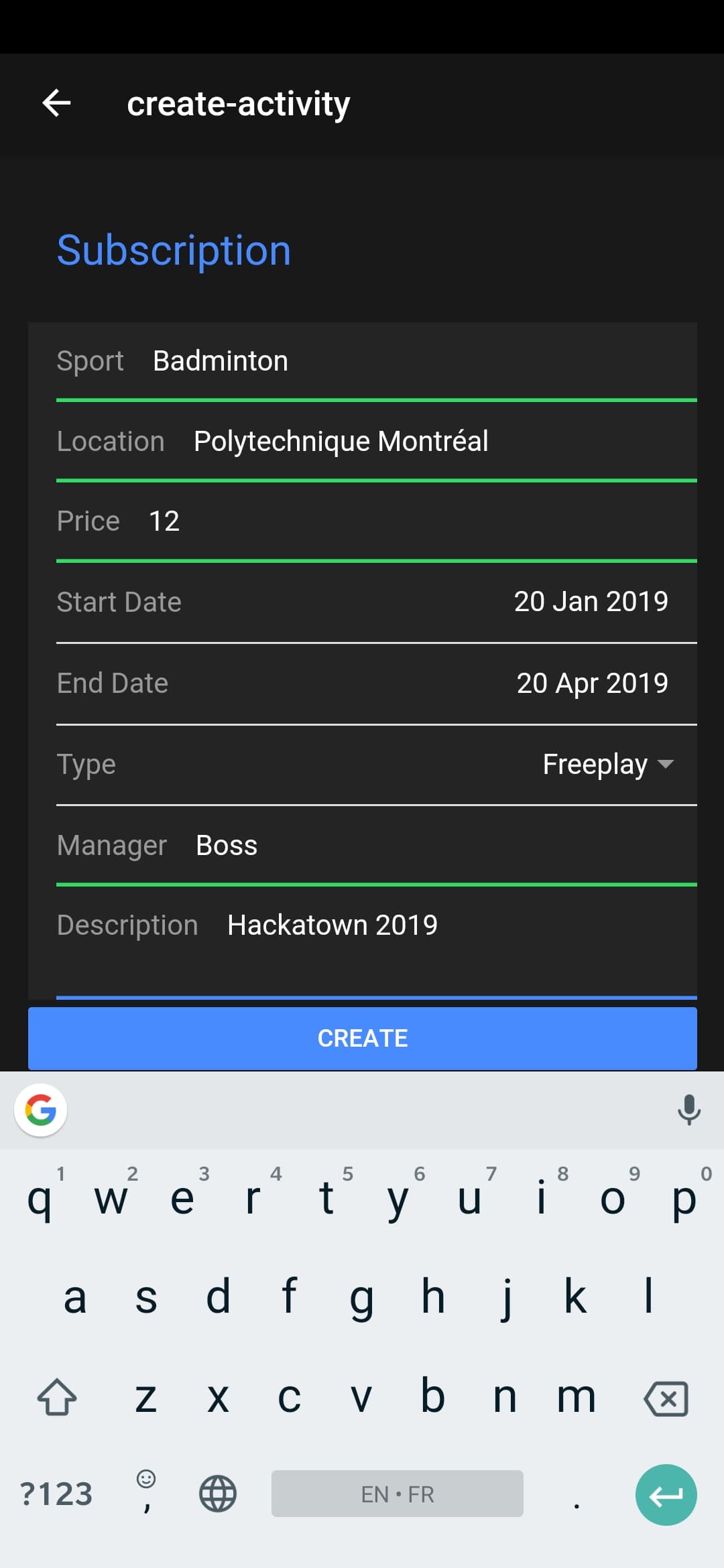Screen dimensions: 724x1568
Task: Go back from create-activity screen
Action: pos(56,103)
